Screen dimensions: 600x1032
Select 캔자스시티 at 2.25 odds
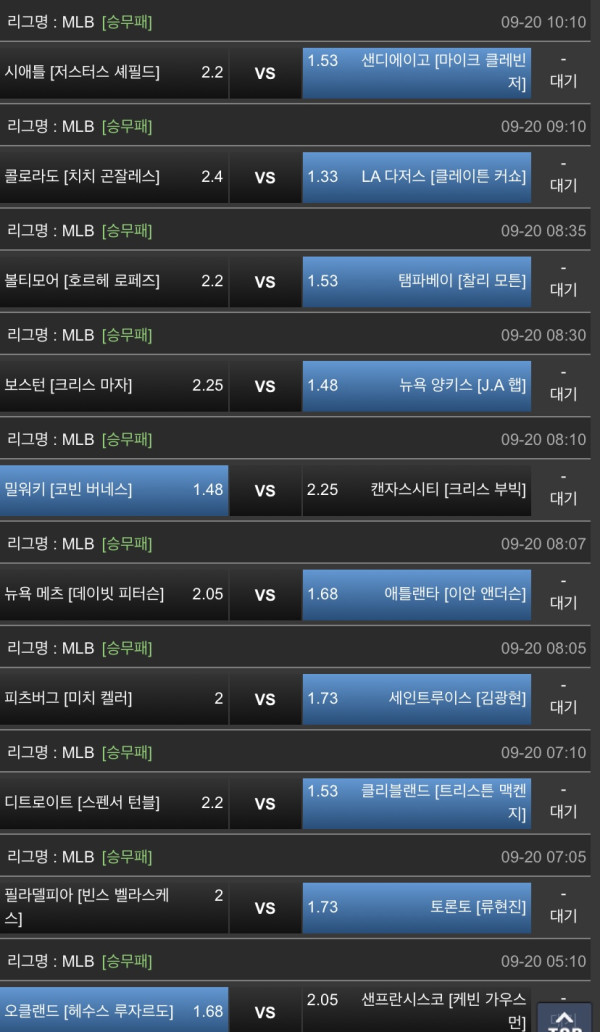(416, 490)
